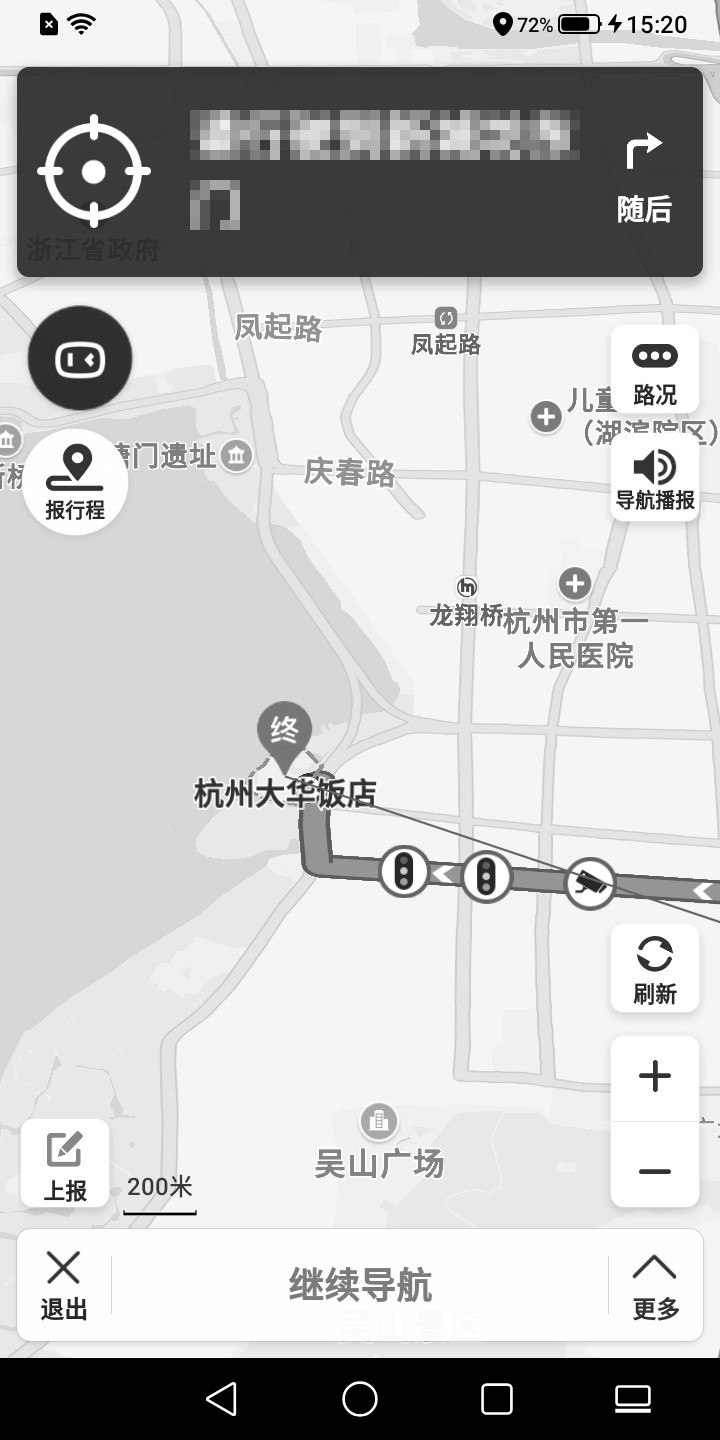Tap the speed camera icon on the route
The image size is (720, 1440).
click(590, 882)
